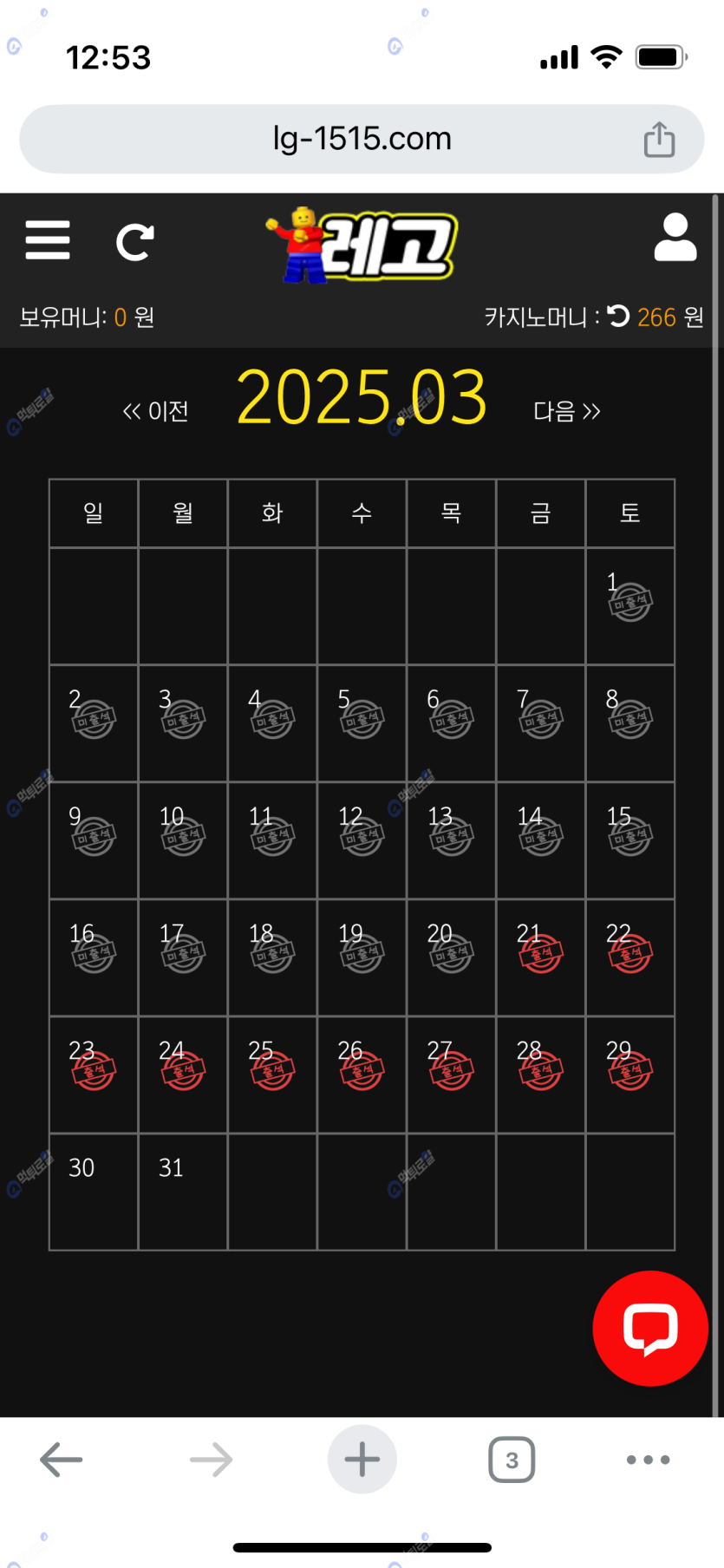The width and height of the screenshot is (724, 1568).
Task: Go to next month via 다음
Action: point(566,411)
